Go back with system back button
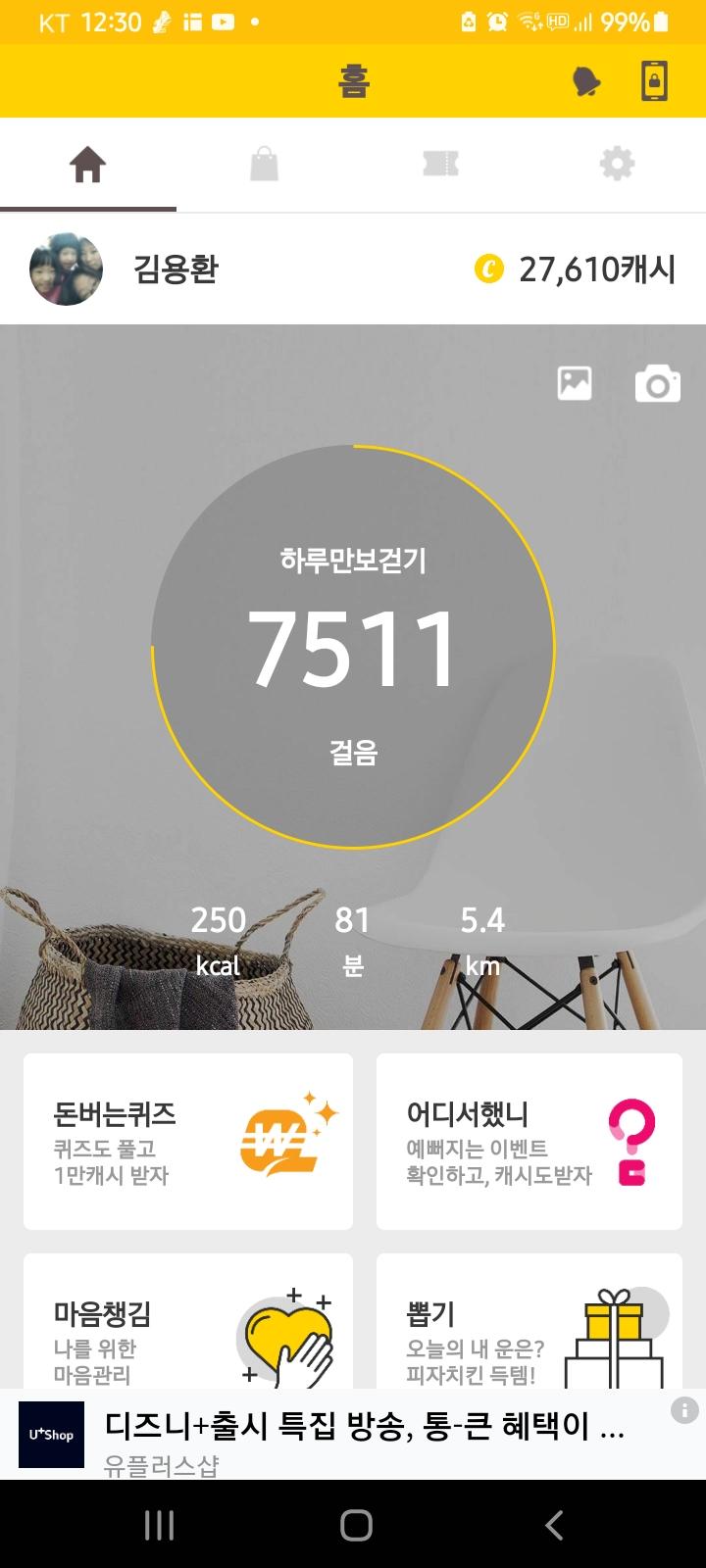706x1568 pixels. coord(554,1525)
